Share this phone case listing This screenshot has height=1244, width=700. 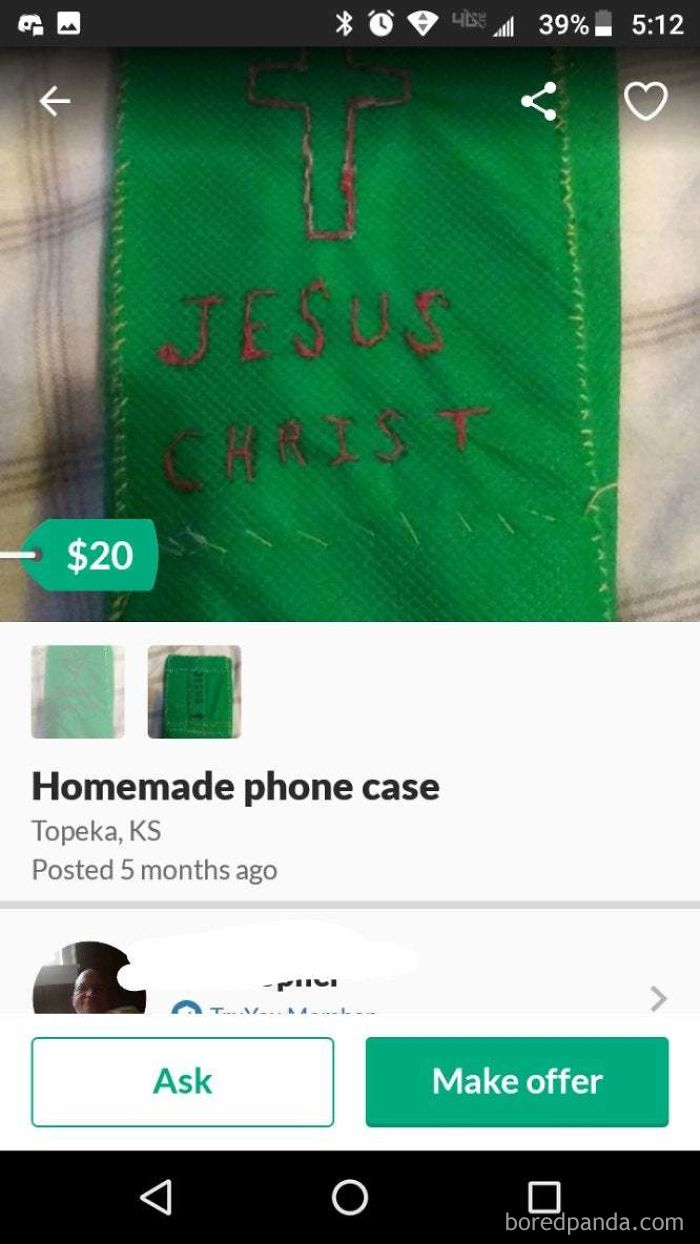[x=539, y=101]
